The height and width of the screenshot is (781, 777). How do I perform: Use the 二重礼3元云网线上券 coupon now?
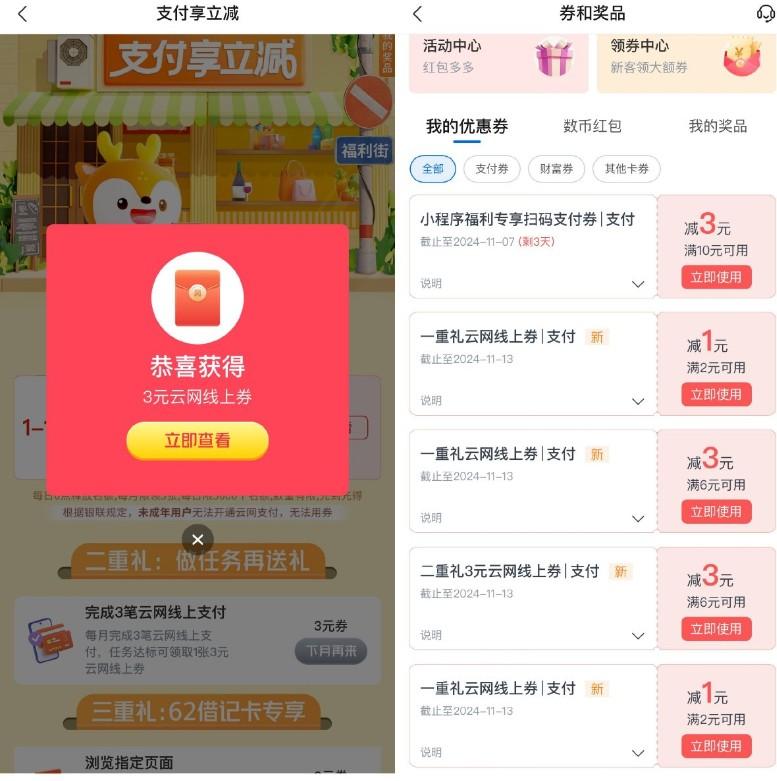coord(716,629)
